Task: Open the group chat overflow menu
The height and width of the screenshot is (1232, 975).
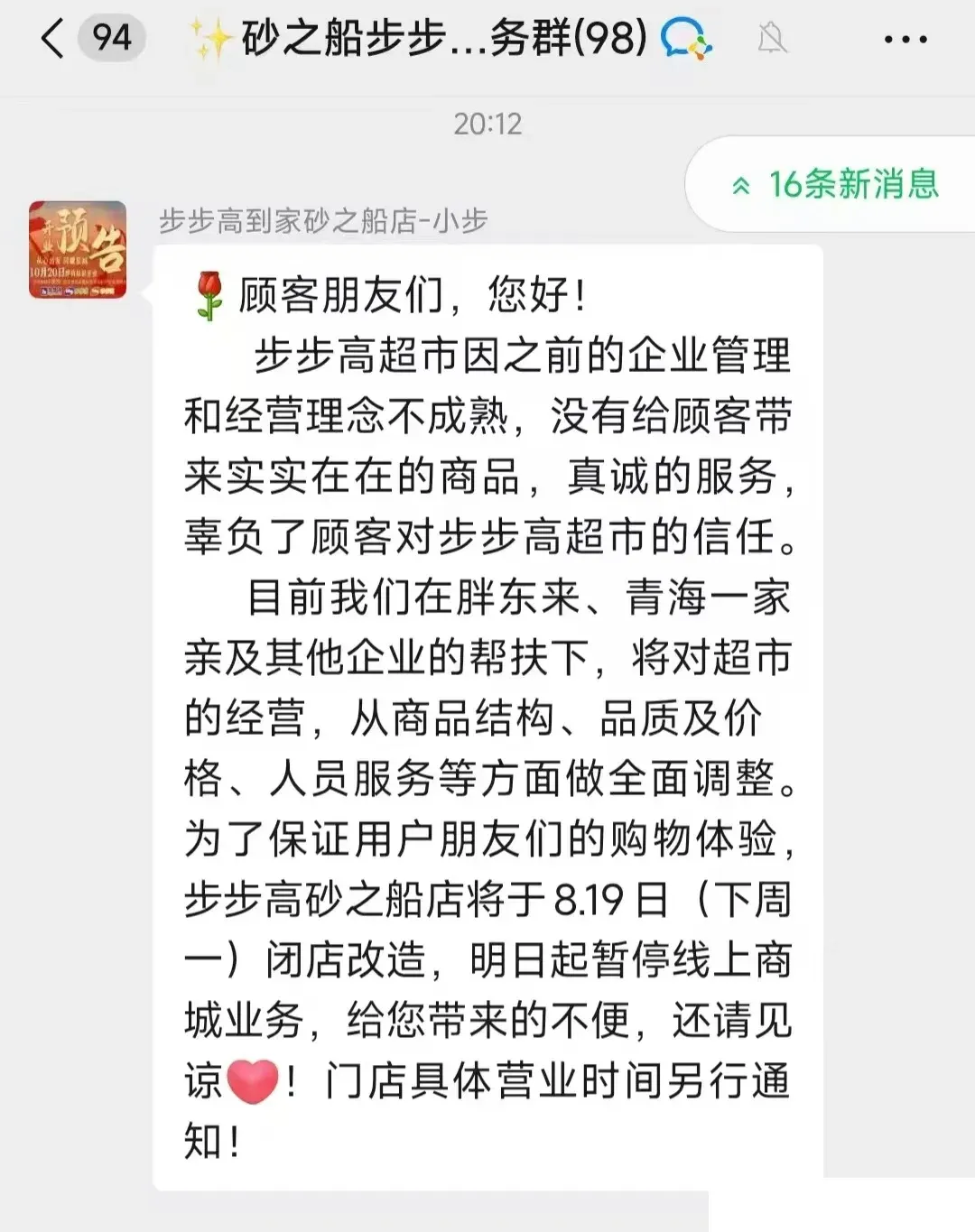Action: coord(905,40)
